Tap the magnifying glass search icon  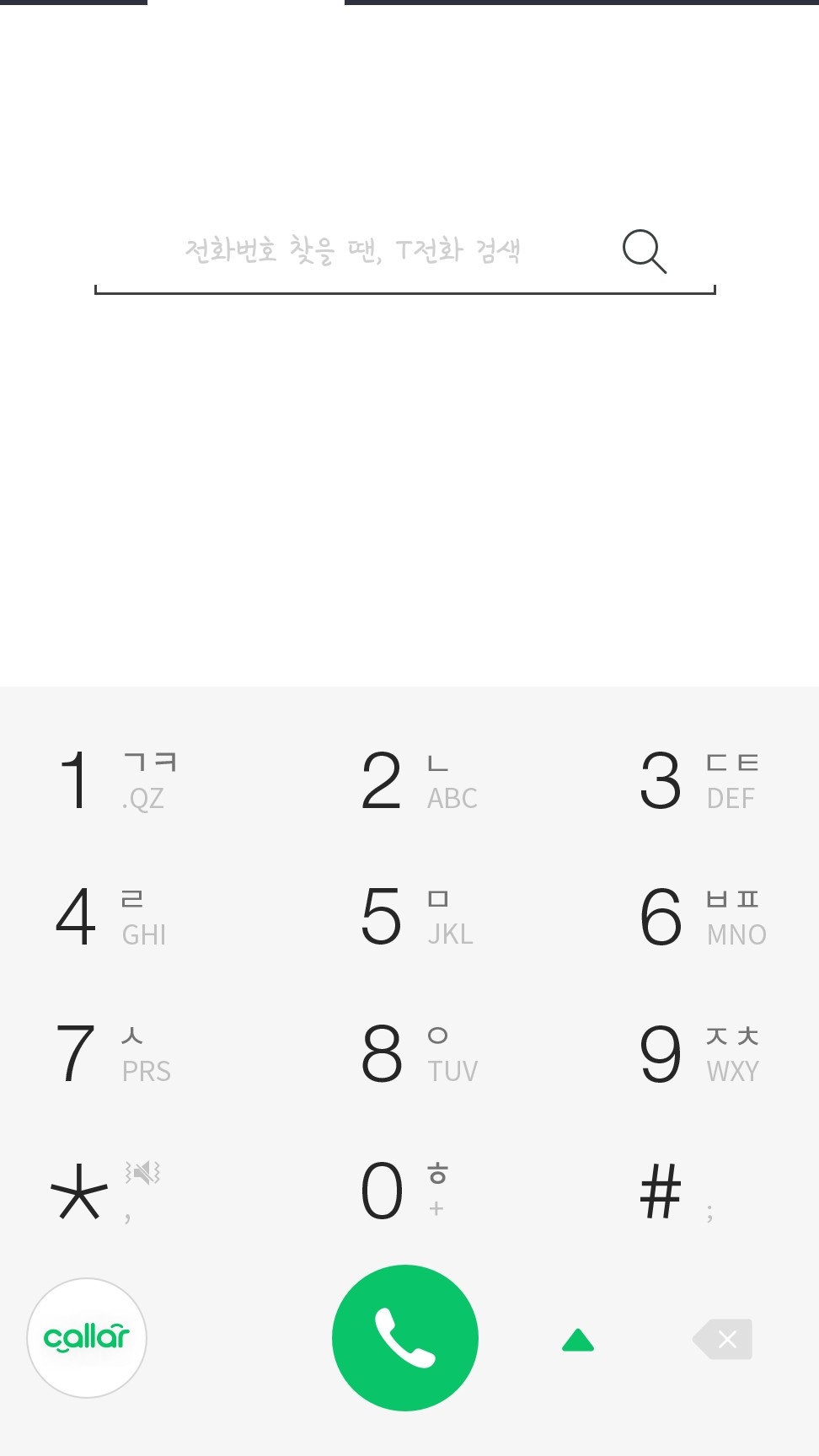point(645,251)
